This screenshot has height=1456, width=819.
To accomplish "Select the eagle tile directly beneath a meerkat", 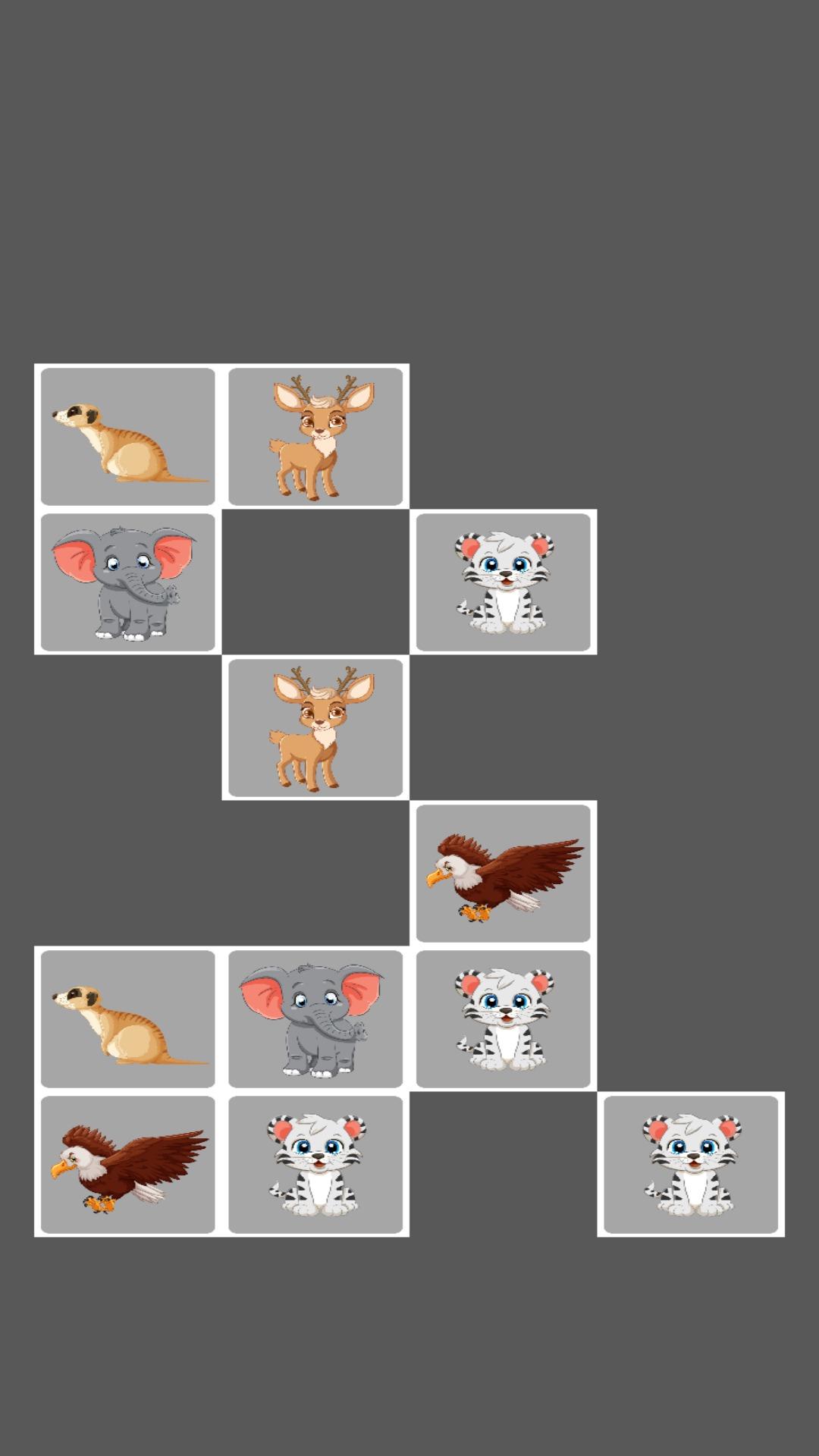I will coord(127,1165).
